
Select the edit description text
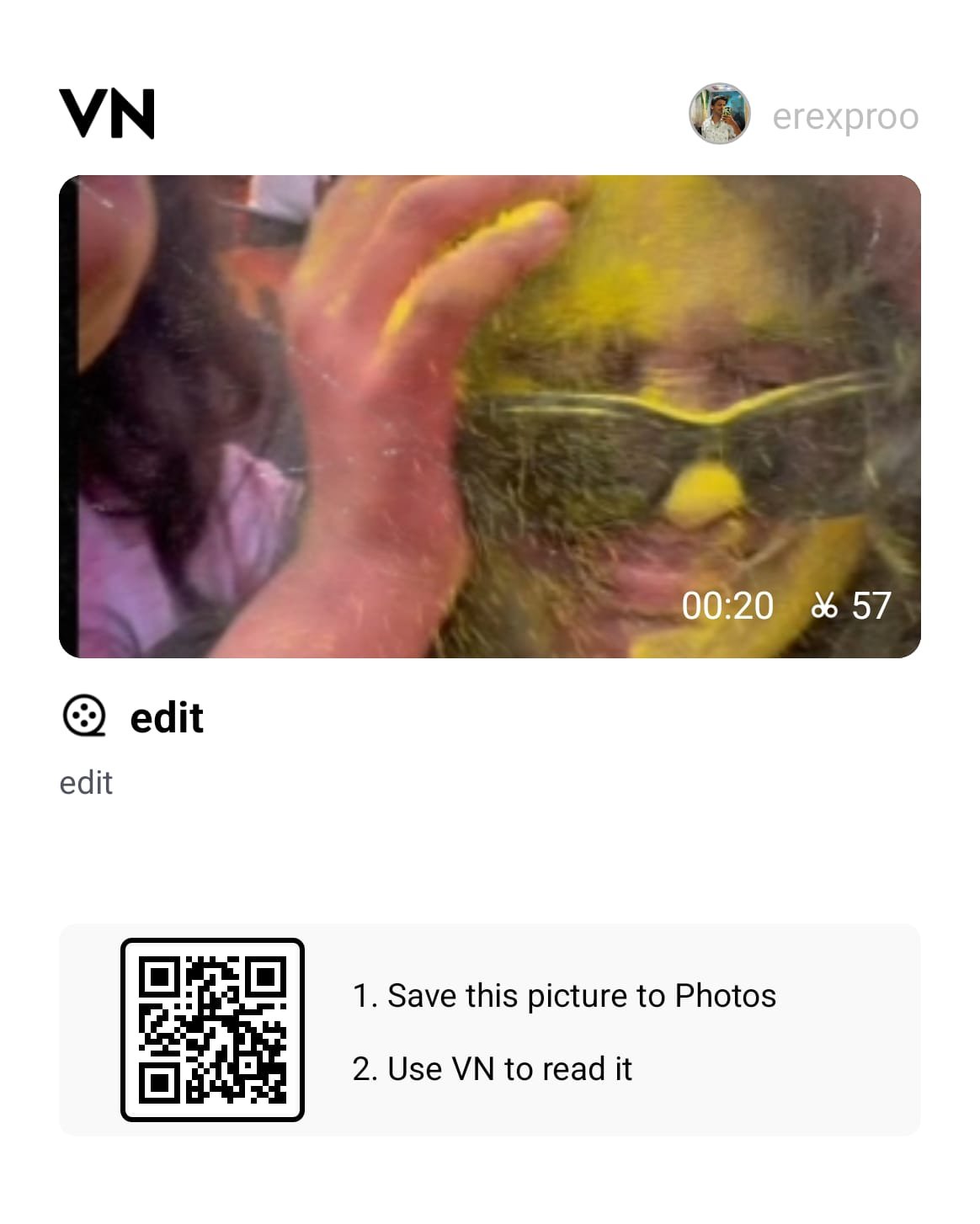coord(85,782)
